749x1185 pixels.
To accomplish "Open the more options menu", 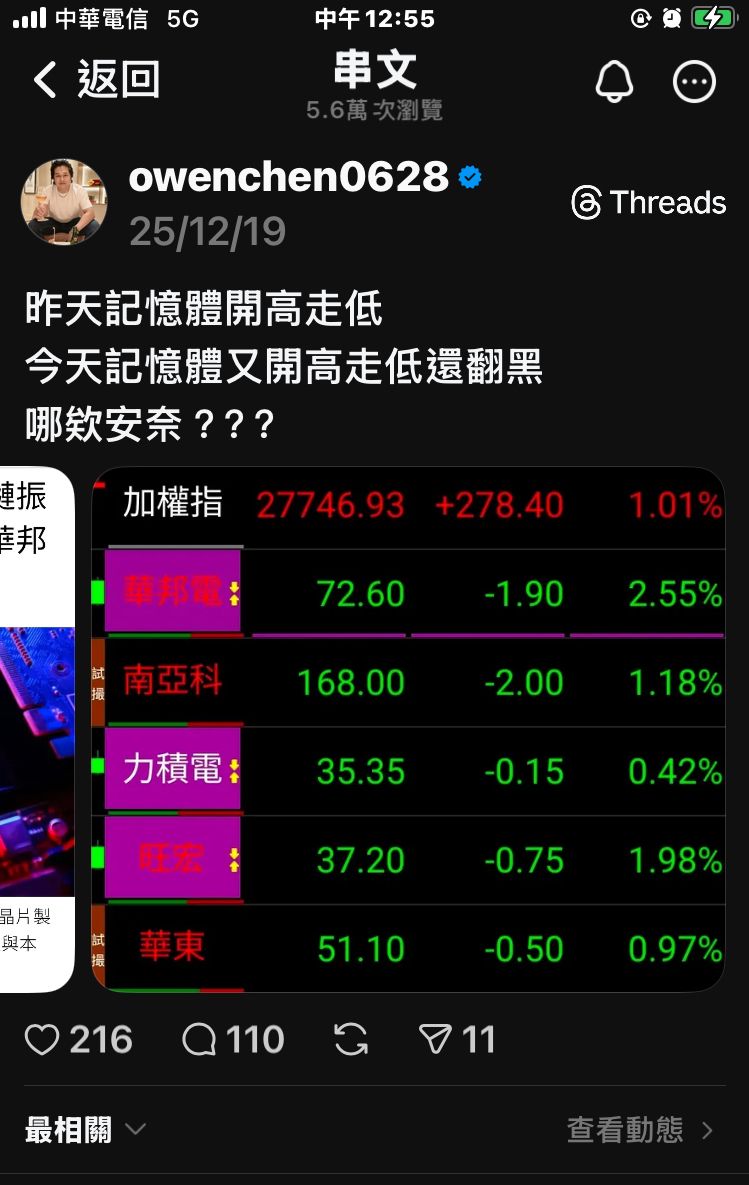I will pos(694,82).
